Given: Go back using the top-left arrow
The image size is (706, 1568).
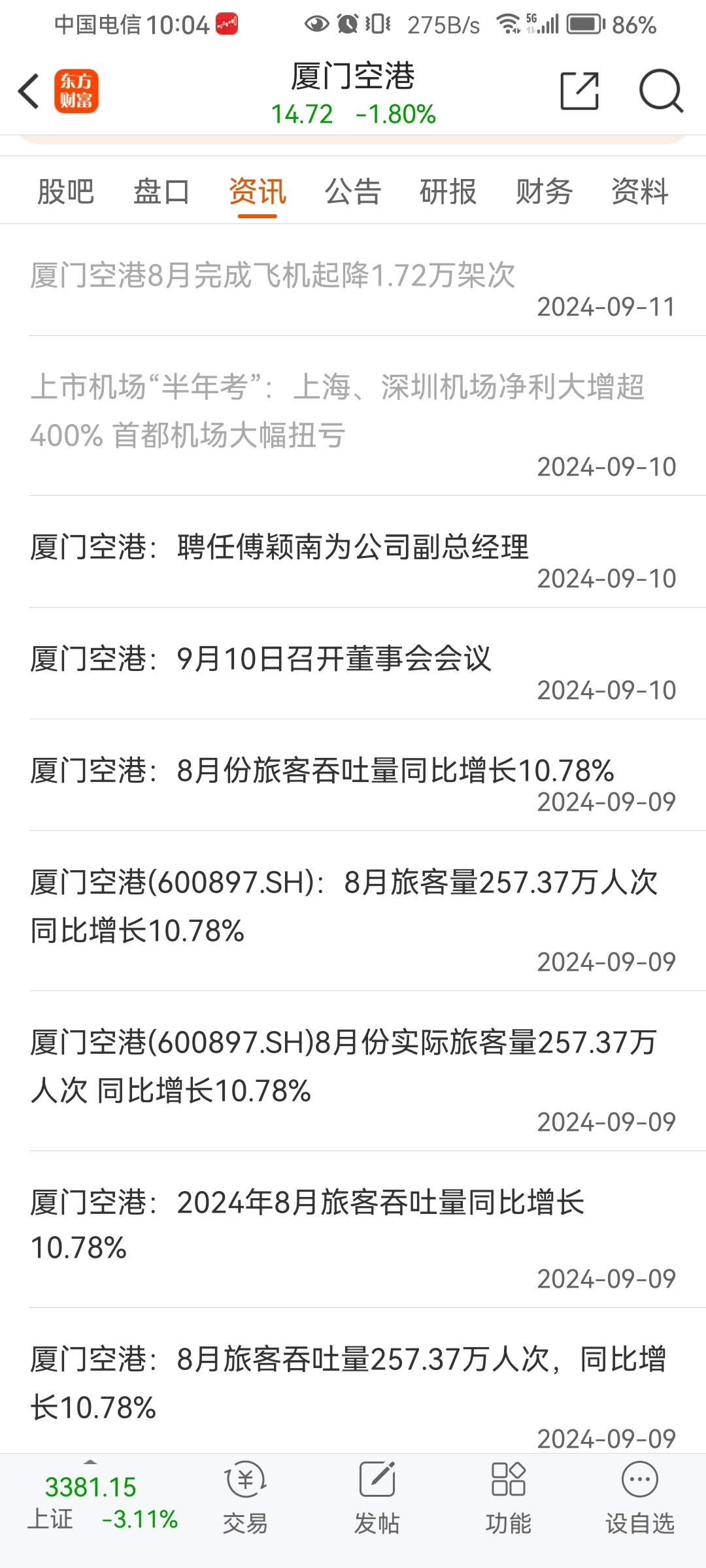Looking at the screenshot, I should 29,91.
